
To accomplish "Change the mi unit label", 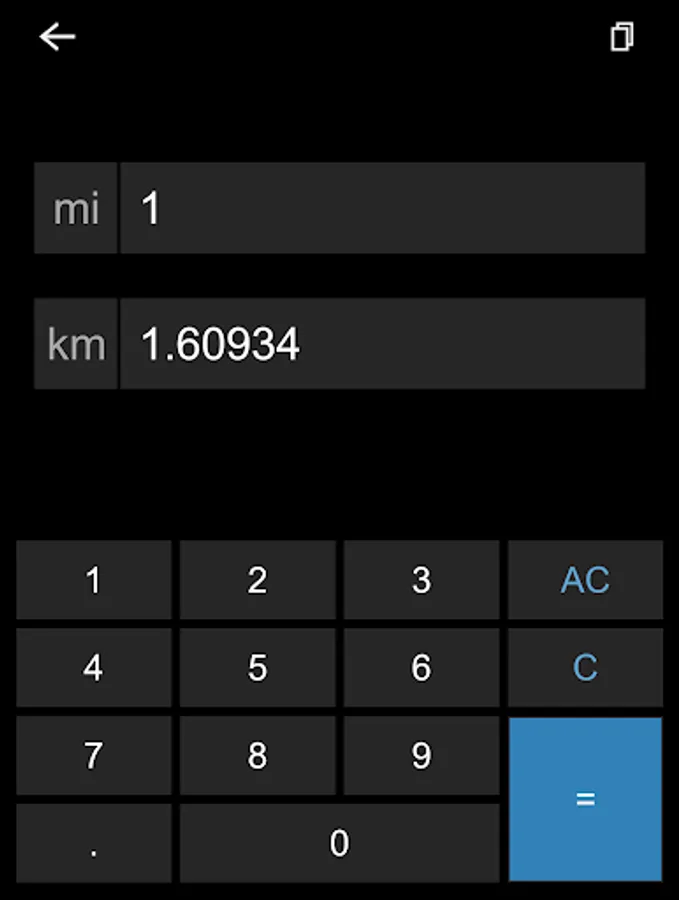I will coord(76,208).
